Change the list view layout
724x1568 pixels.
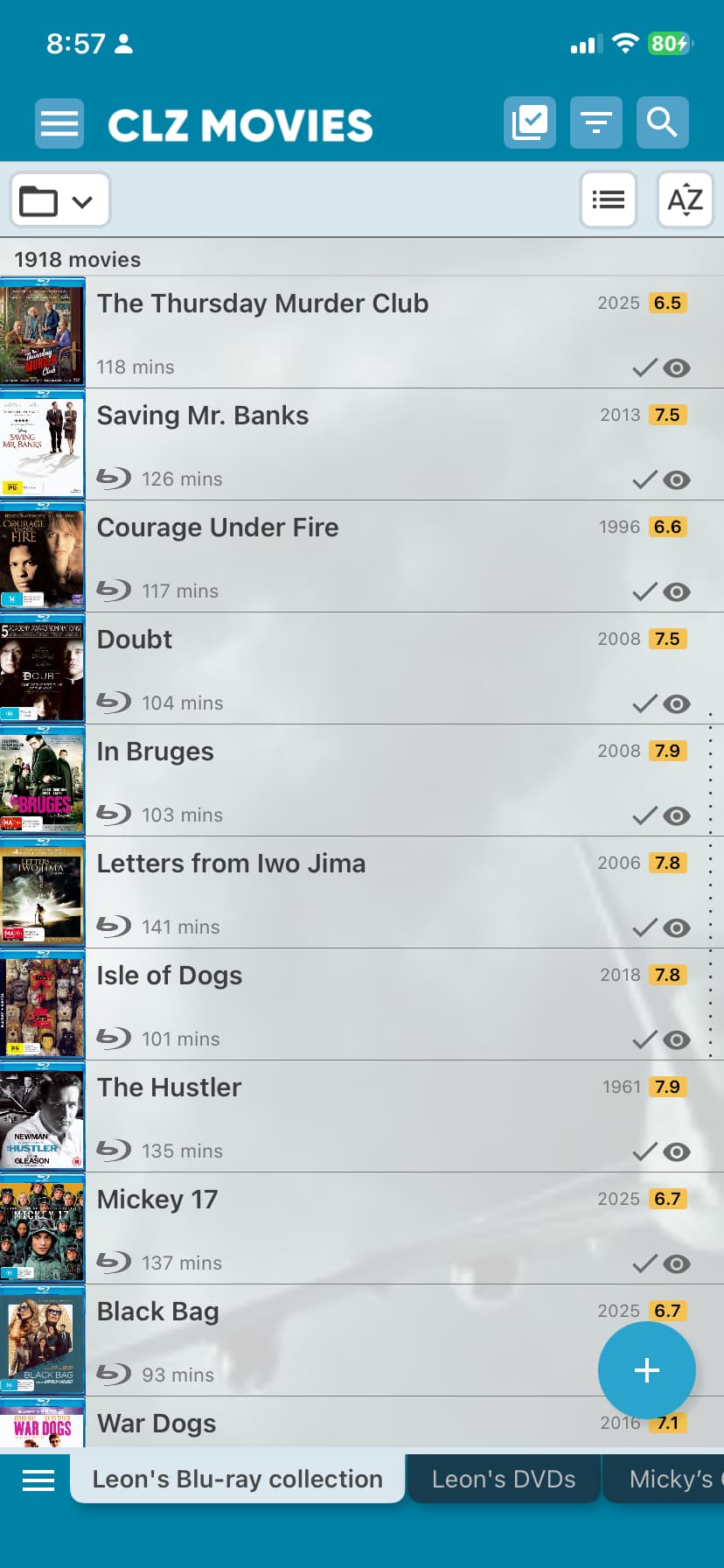[608, 200]
